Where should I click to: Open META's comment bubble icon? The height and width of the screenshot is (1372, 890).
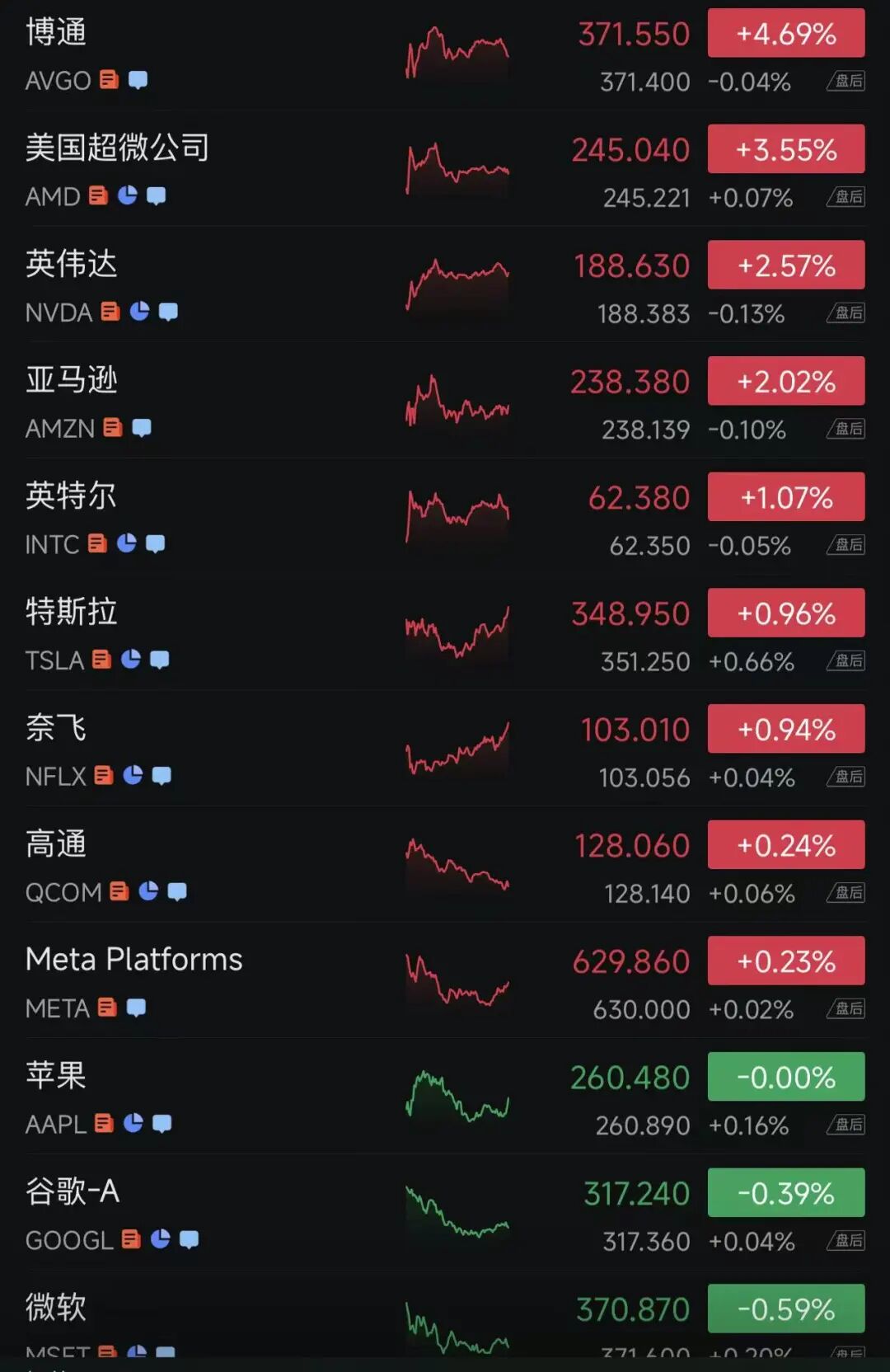137,1008
